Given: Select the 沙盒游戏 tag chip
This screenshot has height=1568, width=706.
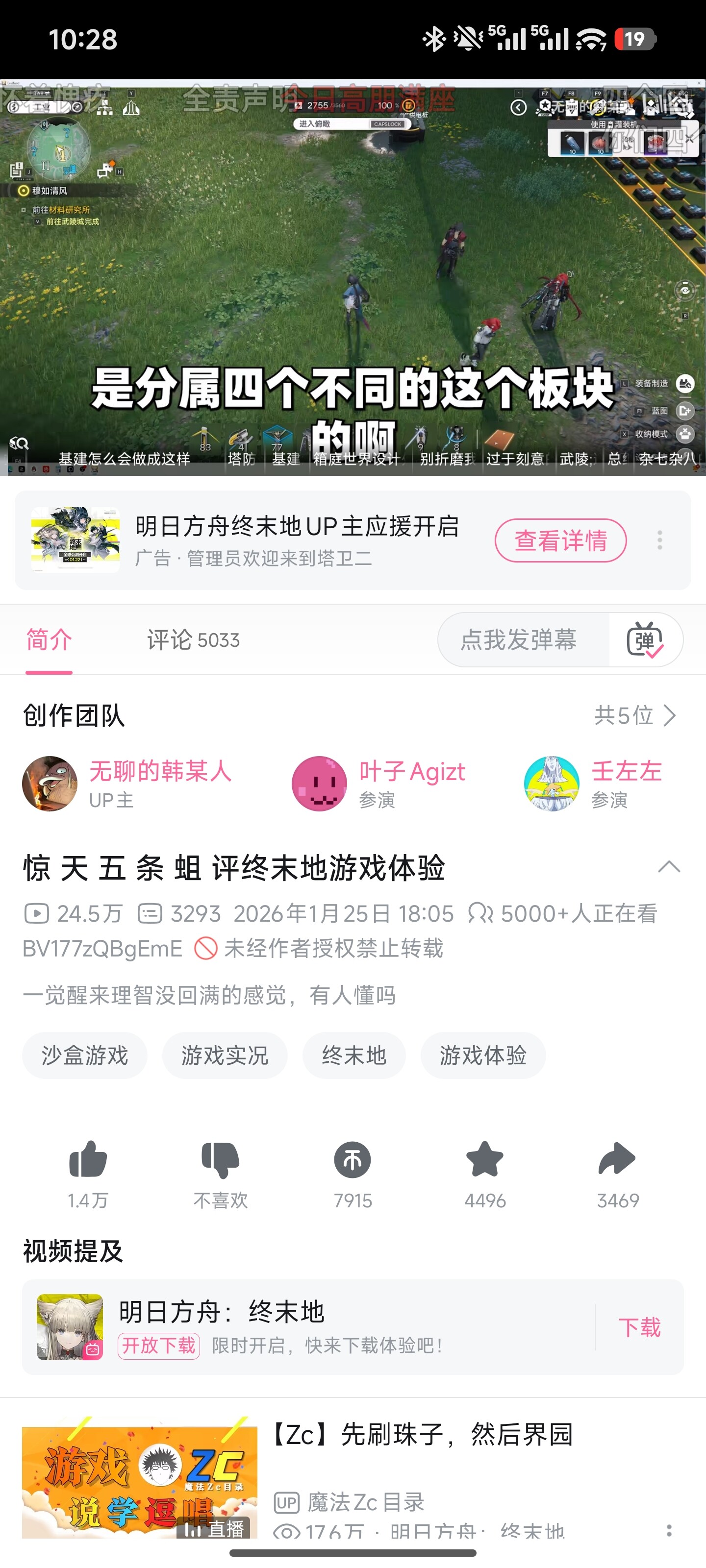Looking at the screenshot, I should coord(85,1055).
